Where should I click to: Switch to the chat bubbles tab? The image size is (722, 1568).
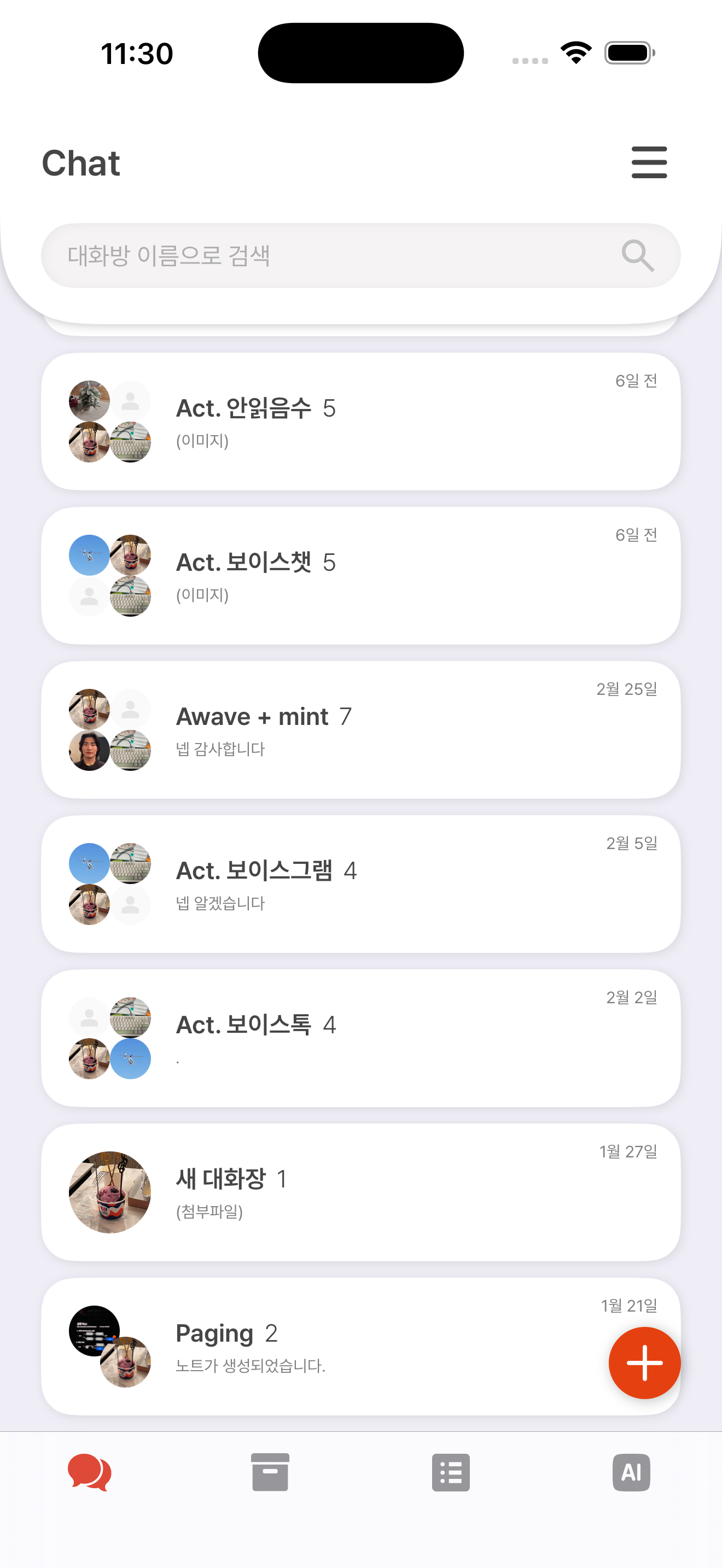(90, 1472)
